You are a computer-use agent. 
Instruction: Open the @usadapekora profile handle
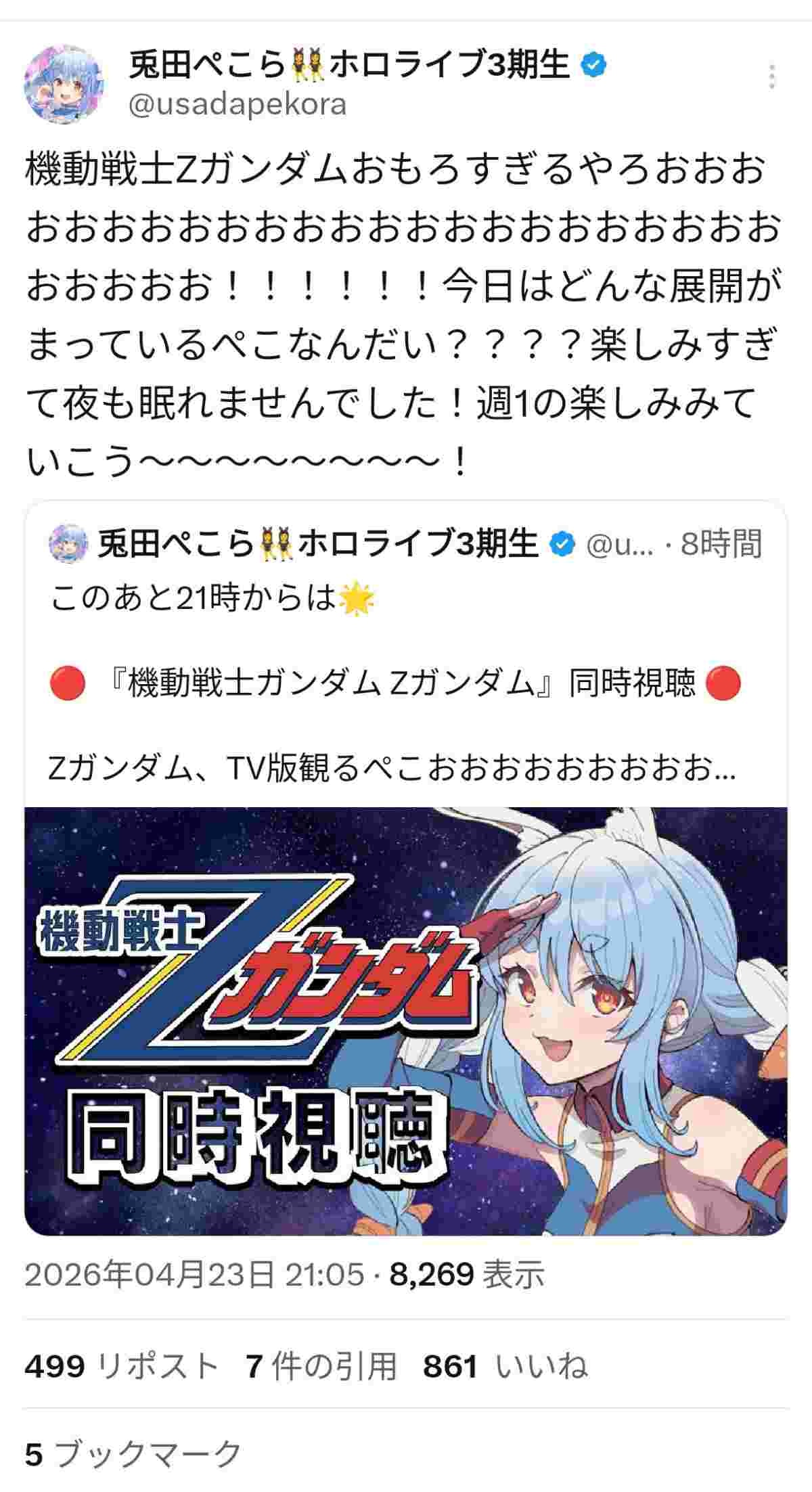237,106
